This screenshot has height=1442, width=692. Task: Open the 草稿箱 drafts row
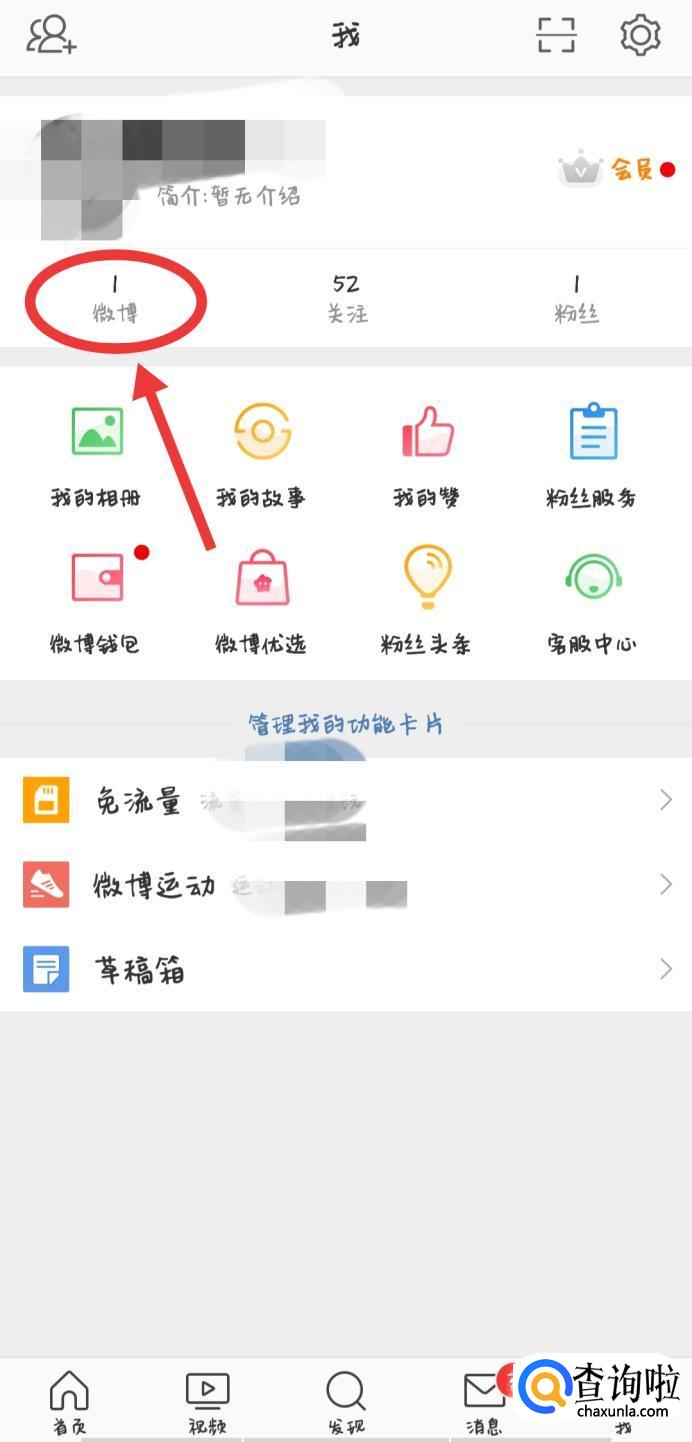click(x=346, y=969)
